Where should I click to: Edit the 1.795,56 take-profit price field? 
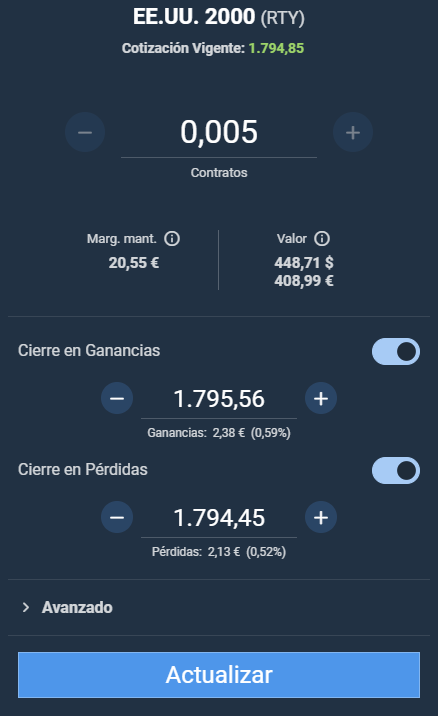coord(219,399)
